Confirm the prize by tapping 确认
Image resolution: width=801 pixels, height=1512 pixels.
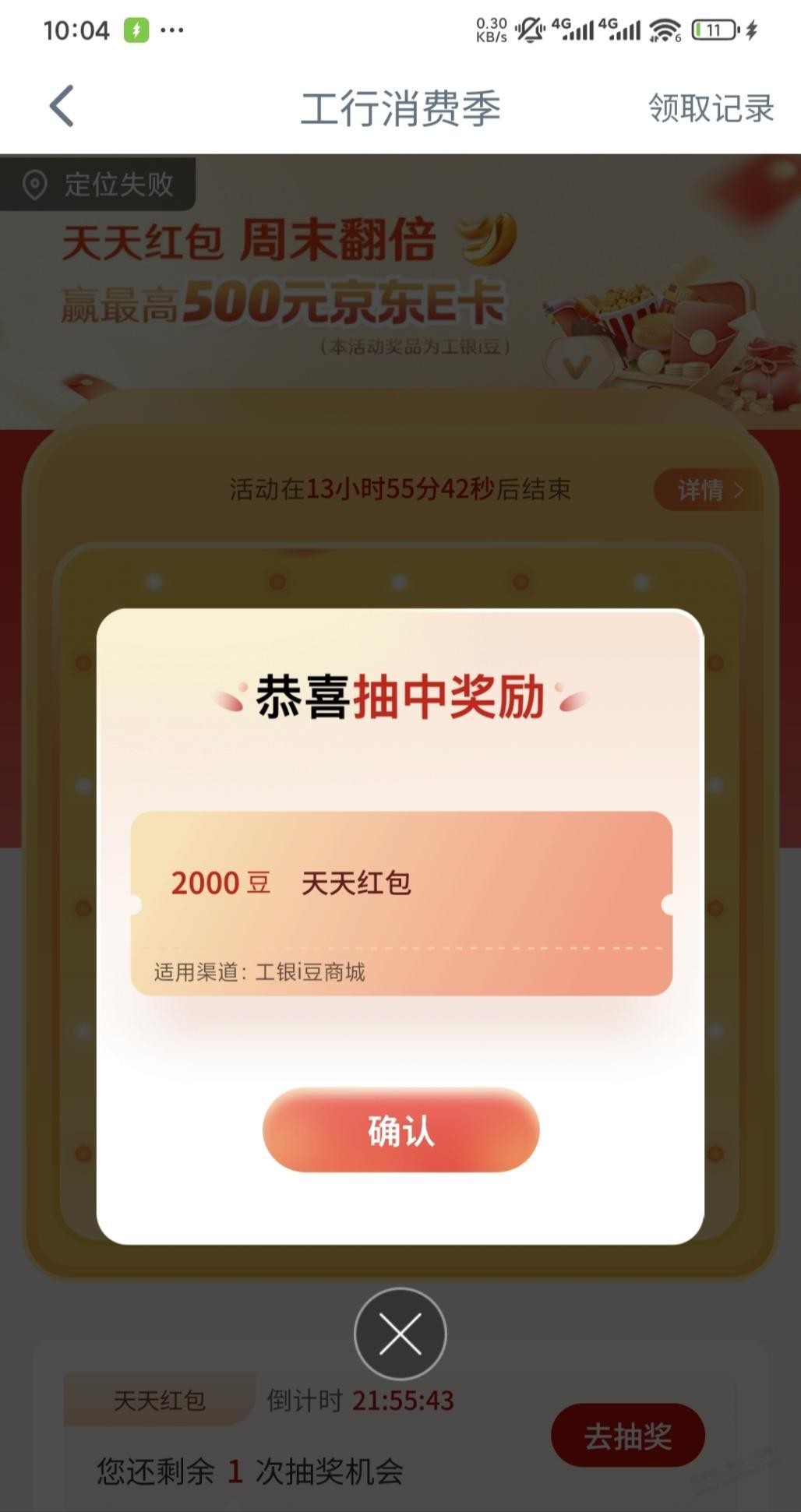click(400, 1131)
